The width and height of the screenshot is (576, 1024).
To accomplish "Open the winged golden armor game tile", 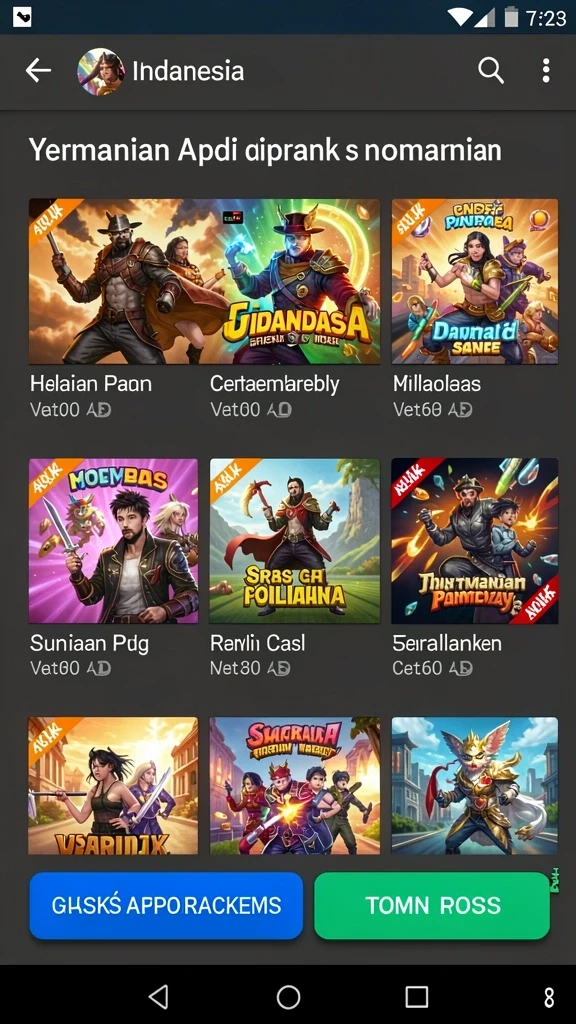I will click(475, 786).
